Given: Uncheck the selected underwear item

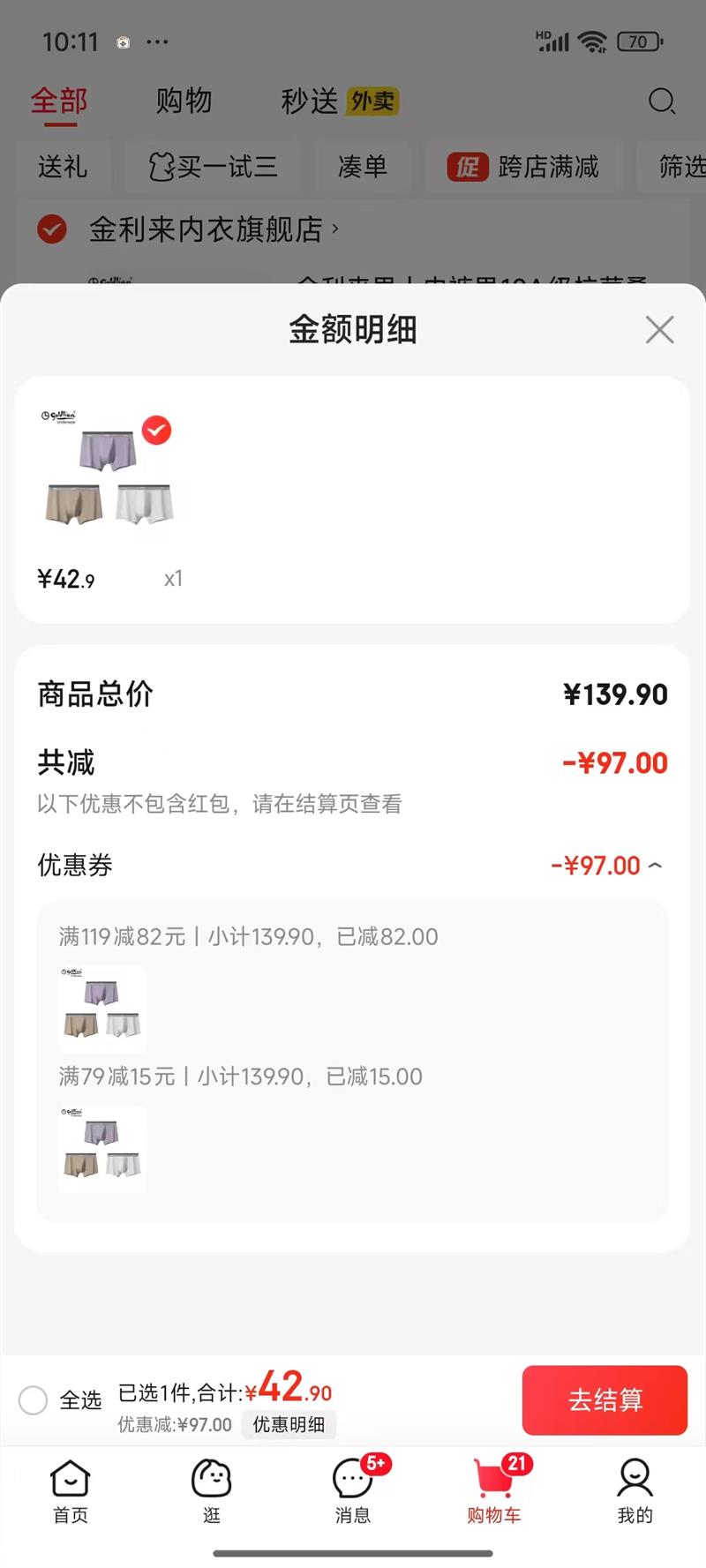Looking at the screenshot, I should pos(157,431).
